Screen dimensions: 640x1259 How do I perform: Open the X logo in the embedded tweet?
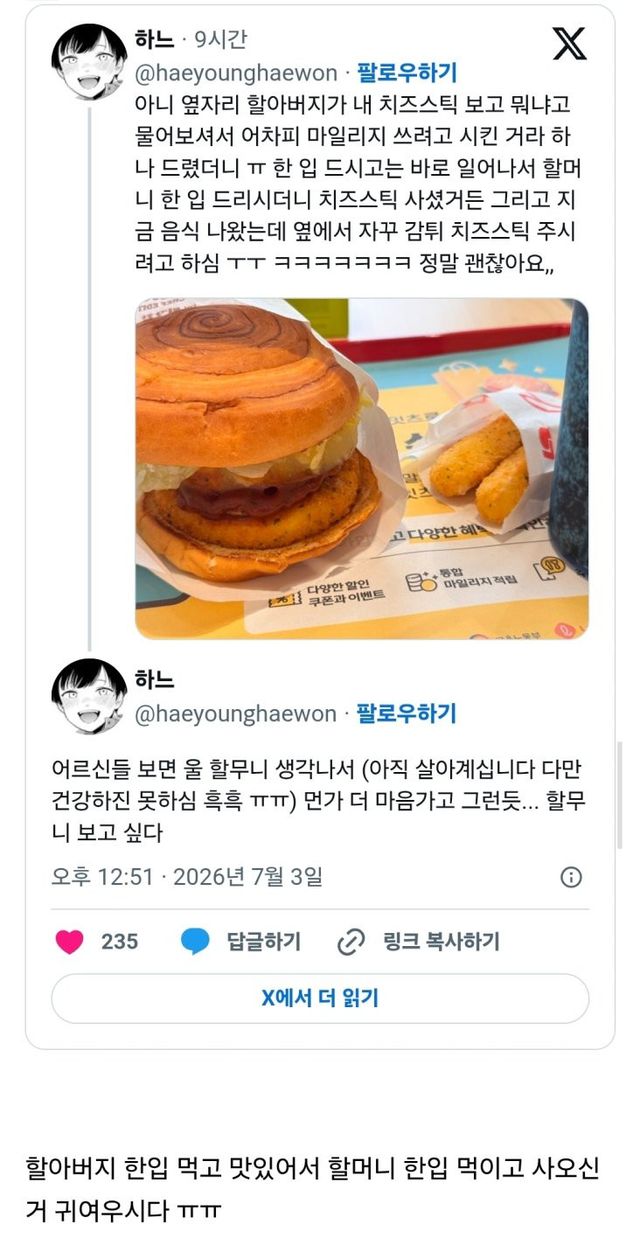coord(571,44)
